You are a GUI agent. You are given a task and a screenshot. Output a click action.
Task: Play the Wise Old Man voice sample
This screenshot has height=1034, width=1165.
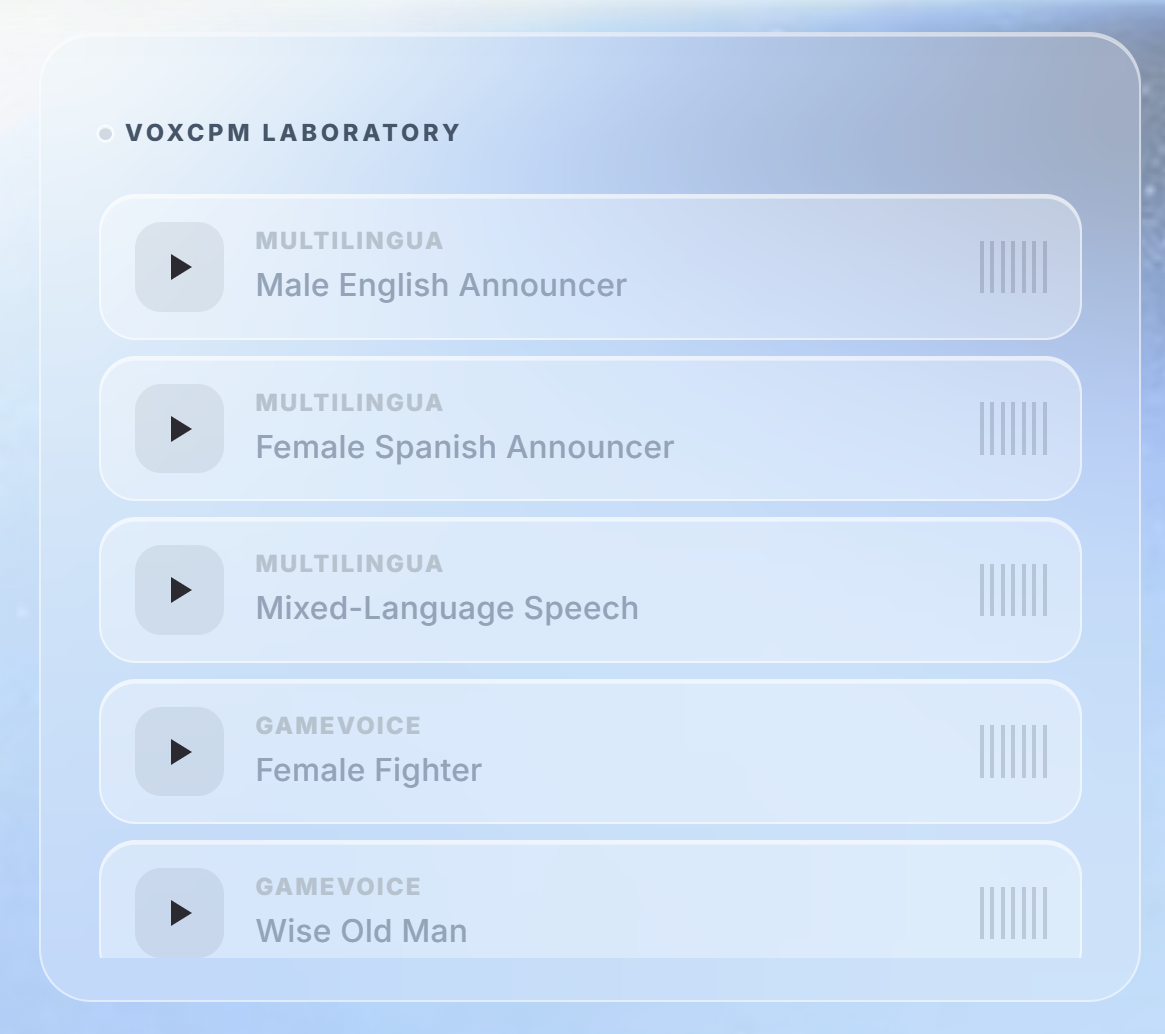pos(179,912)
